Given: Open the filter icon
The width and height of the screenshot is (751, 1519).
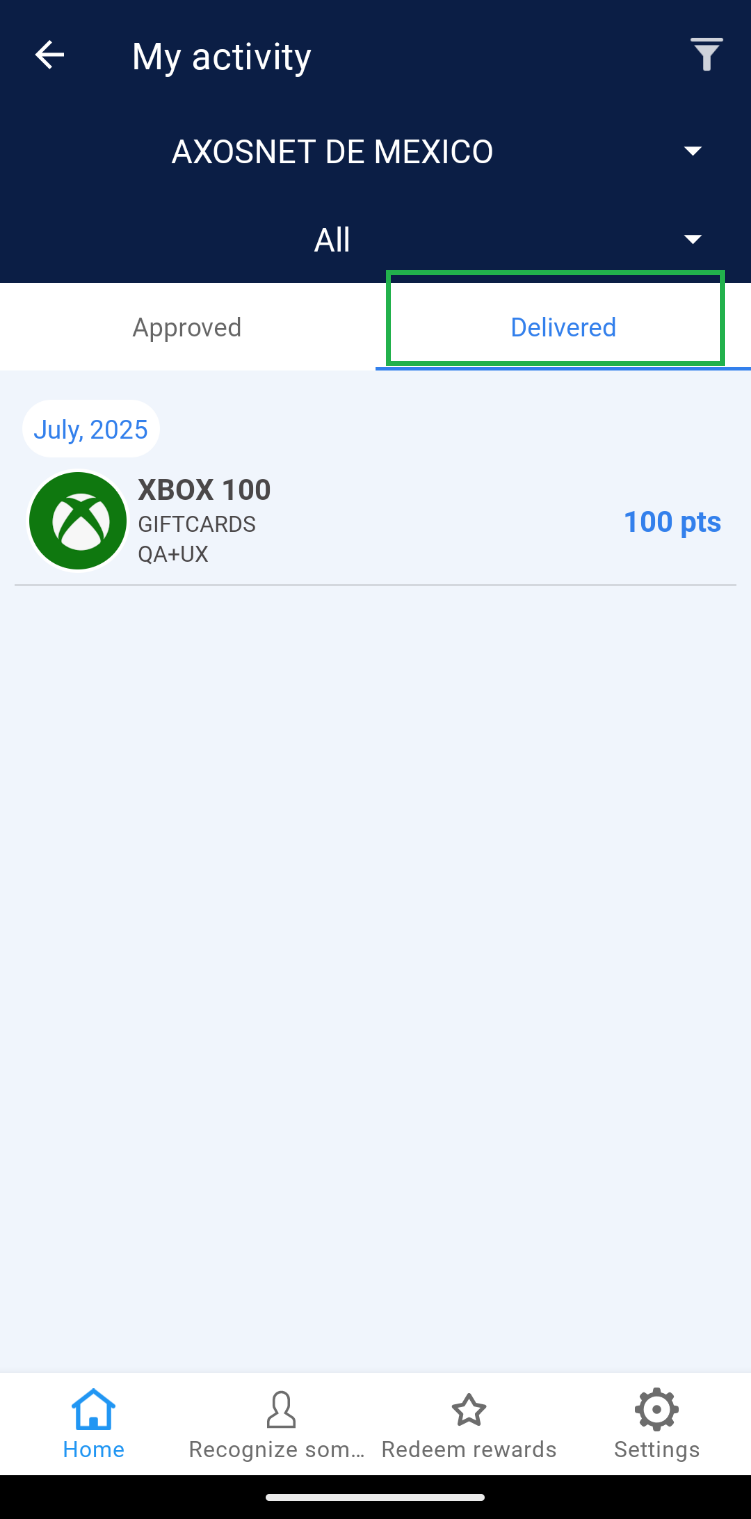Looking at the screenshot, I should [x=706, y=56].
